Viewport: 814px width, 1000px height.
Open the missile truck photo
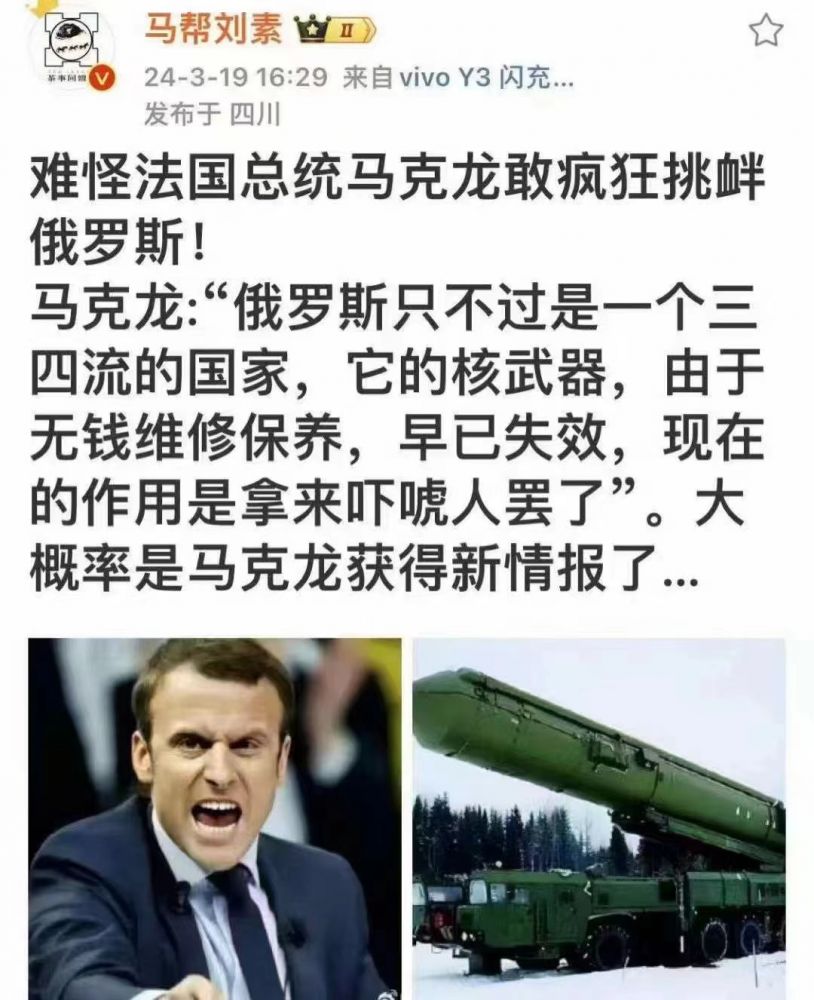coord(599,818)
